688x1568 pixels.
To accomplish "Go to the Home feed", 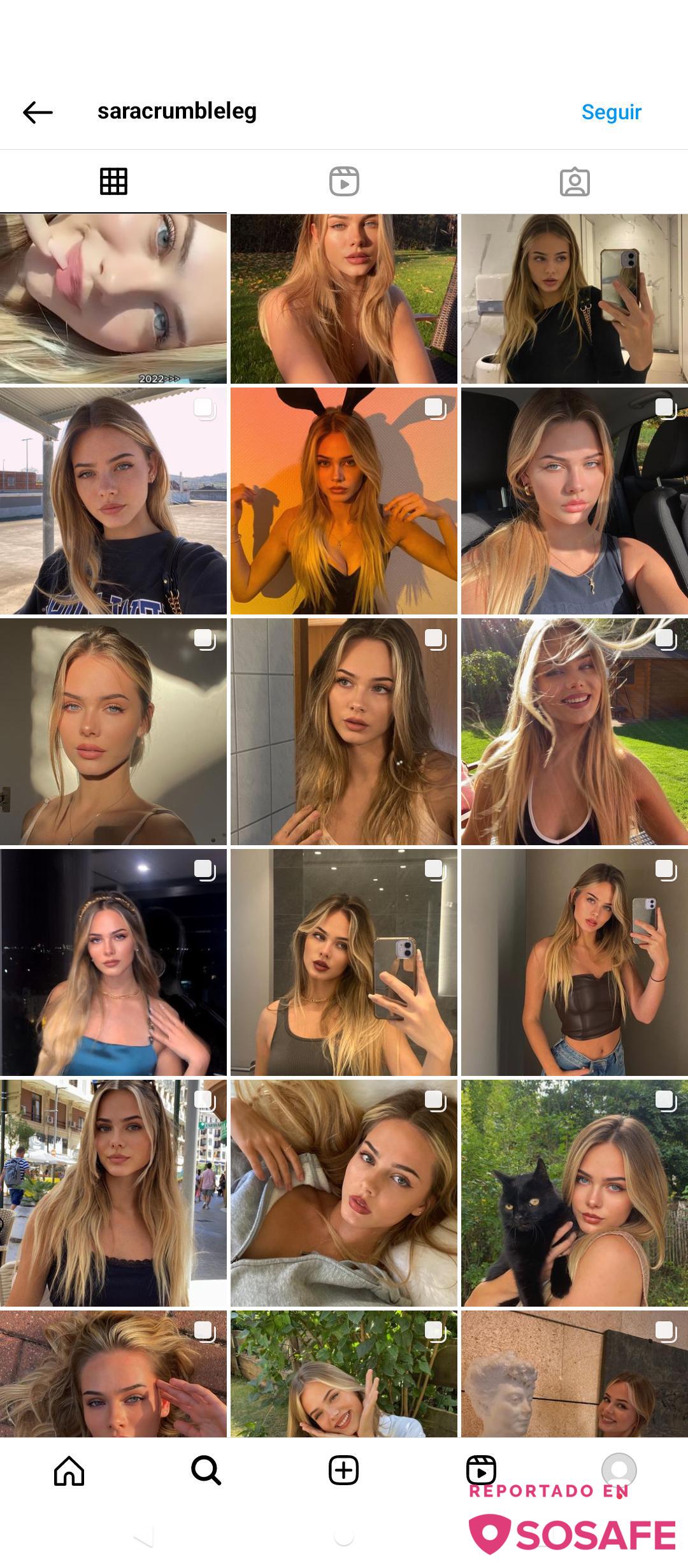I will click(x=69, y=1471).
